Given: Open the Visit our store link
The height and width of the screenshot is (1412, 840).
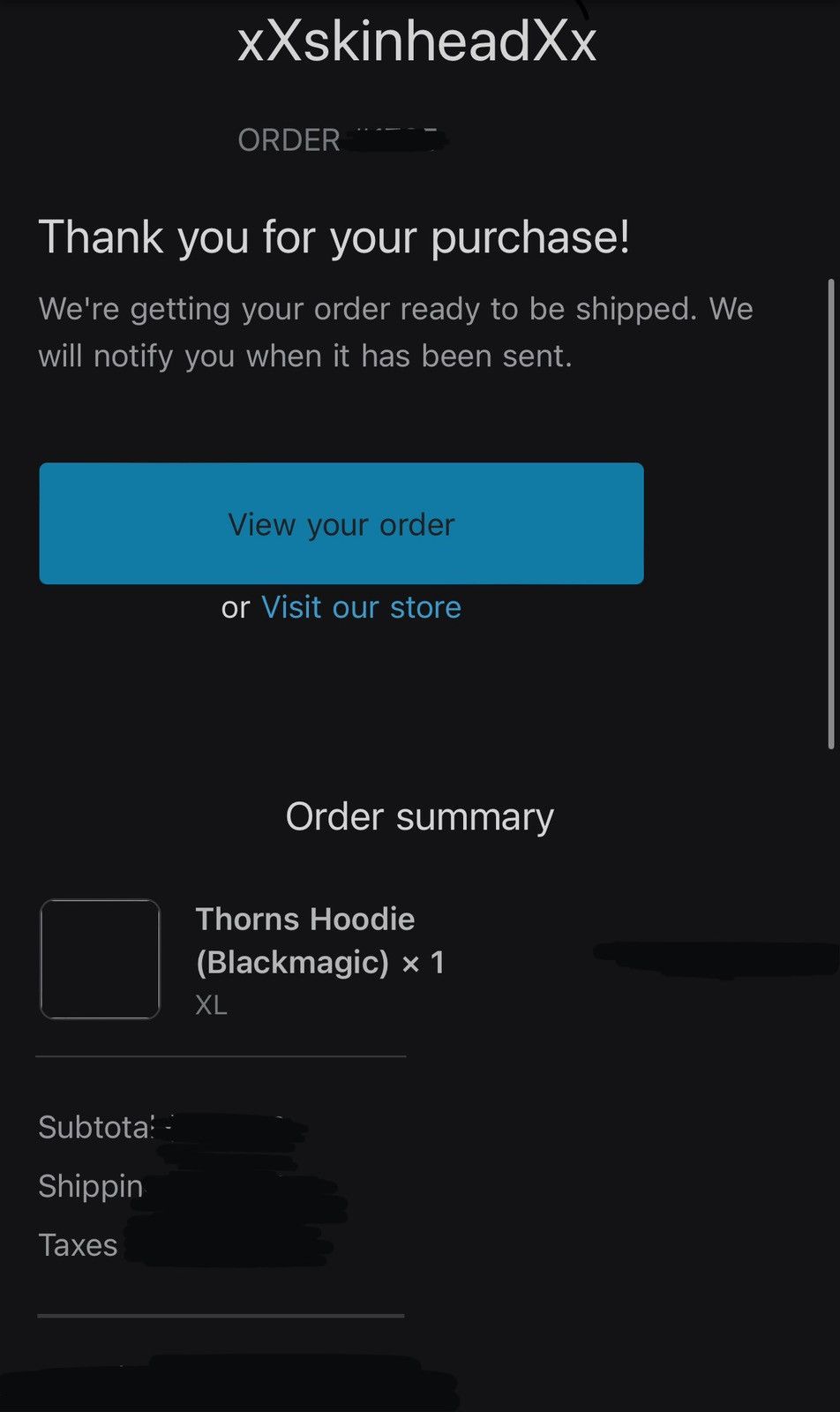Looking at the screenshot, I should tap(361, 607).
